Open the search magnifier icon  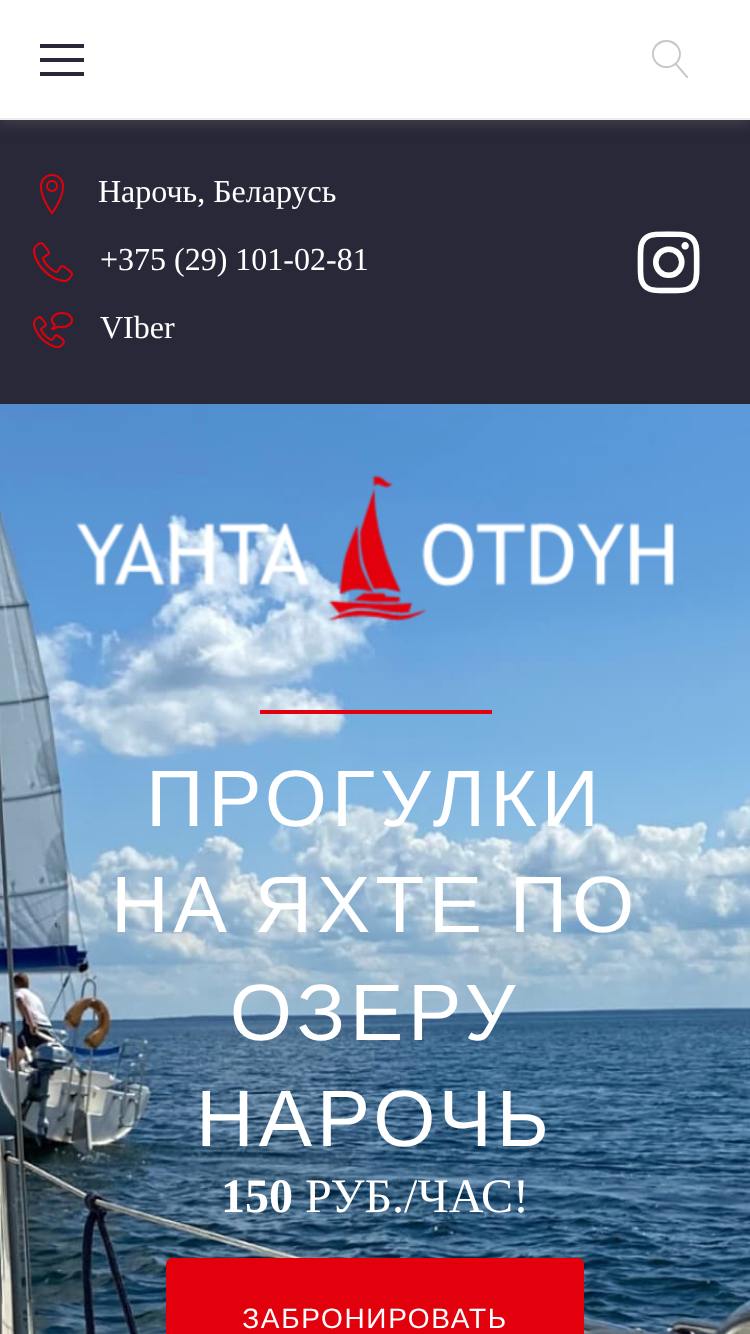(x=670, y=59)
